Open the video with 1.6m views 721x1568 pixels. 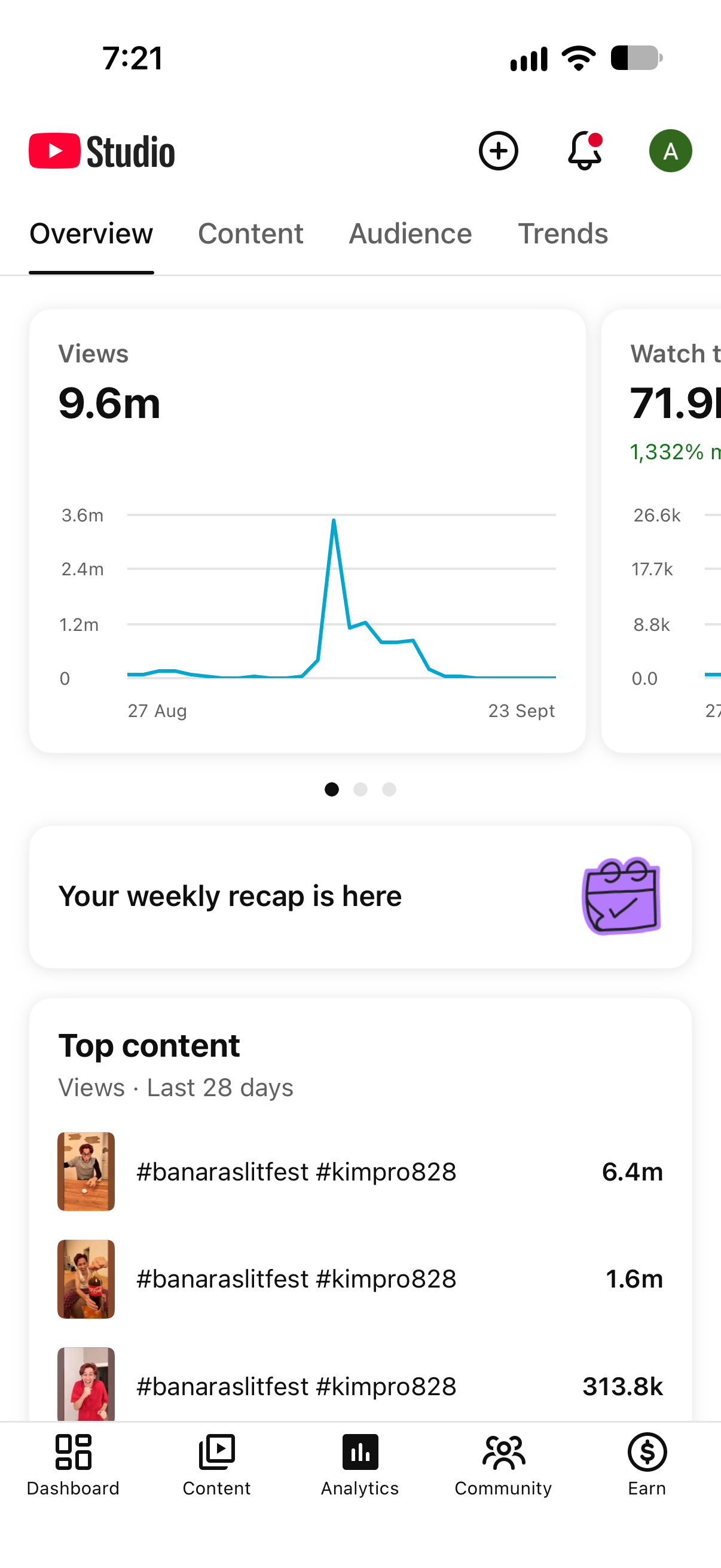coord(360,1279)
